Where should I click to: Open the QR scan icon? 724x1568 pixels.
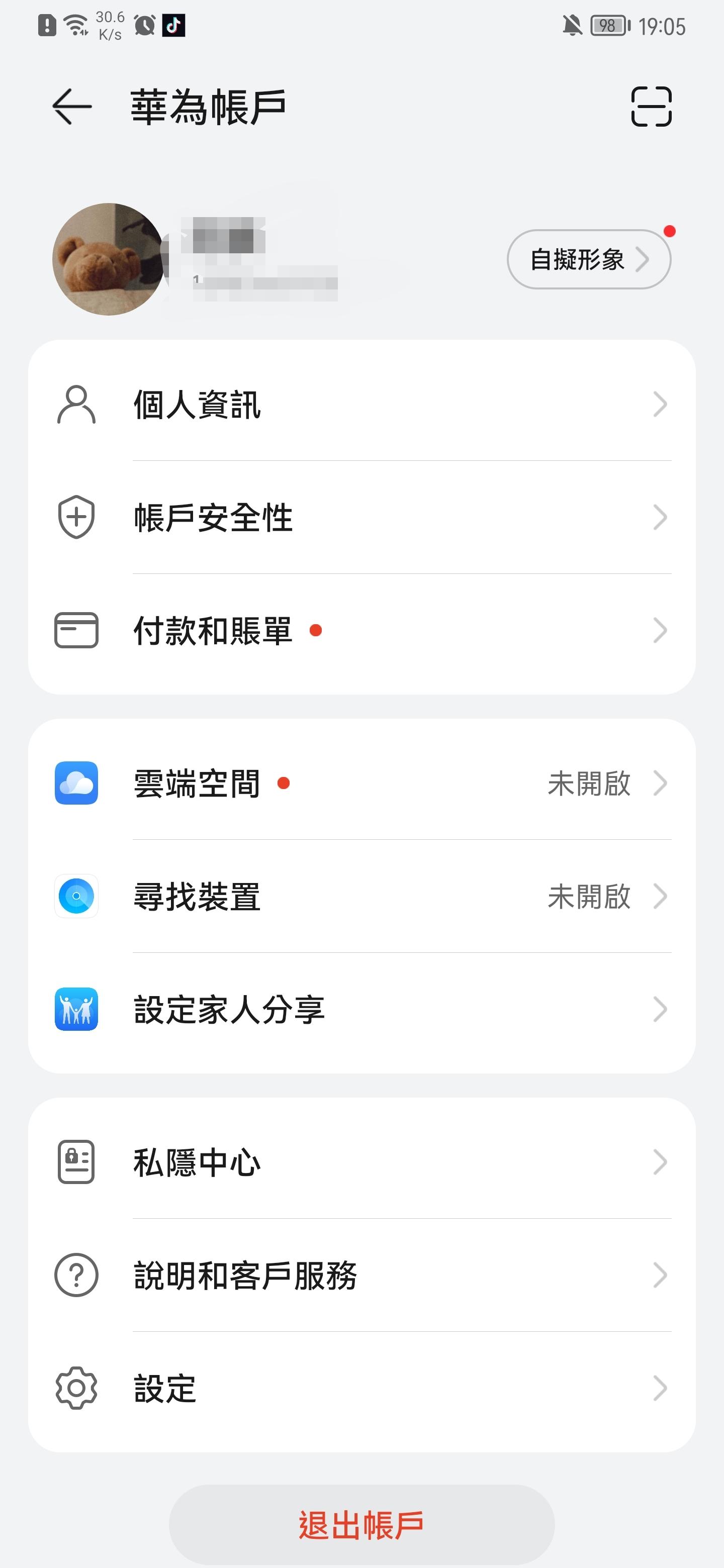(x=651, y=107)
